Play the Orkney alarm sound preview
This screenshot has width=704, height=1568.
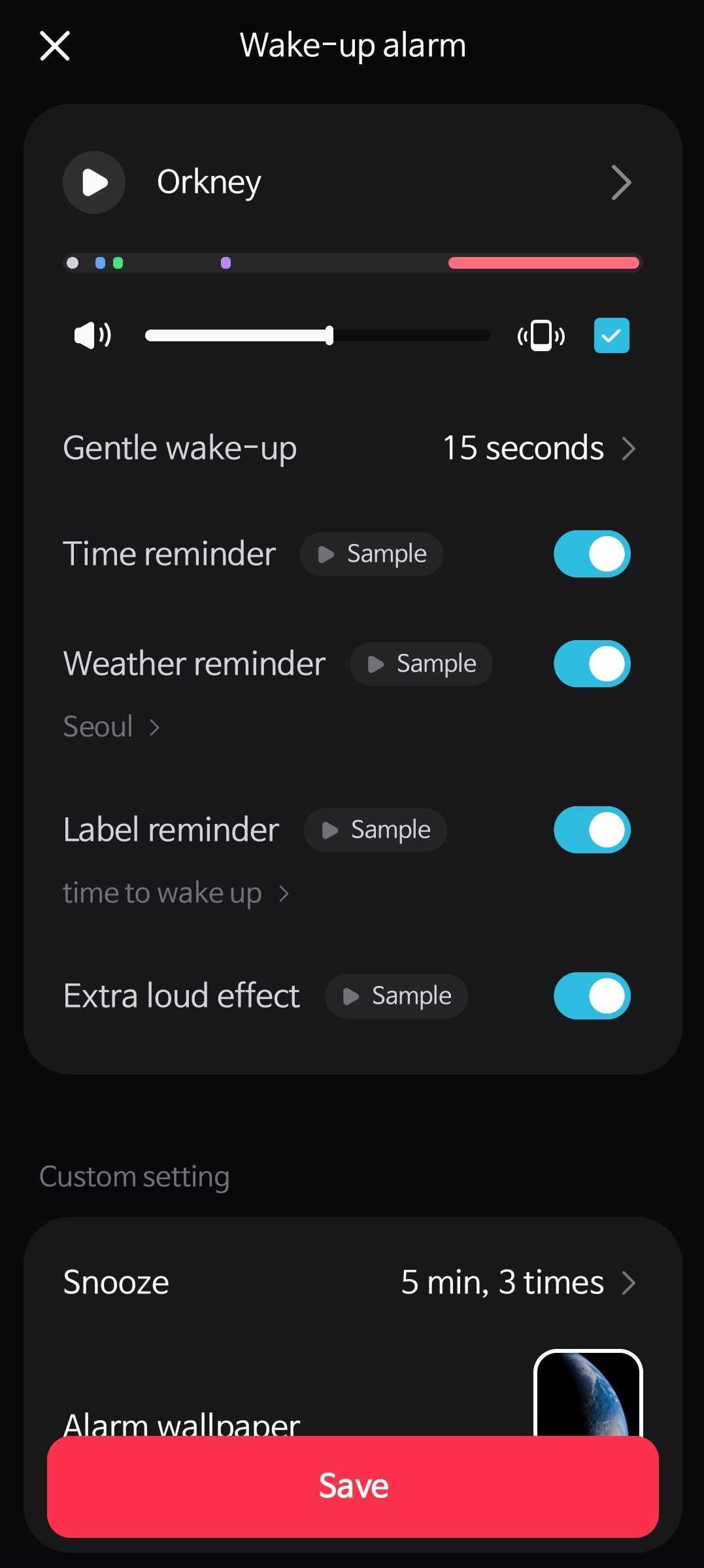click(93, 182)
